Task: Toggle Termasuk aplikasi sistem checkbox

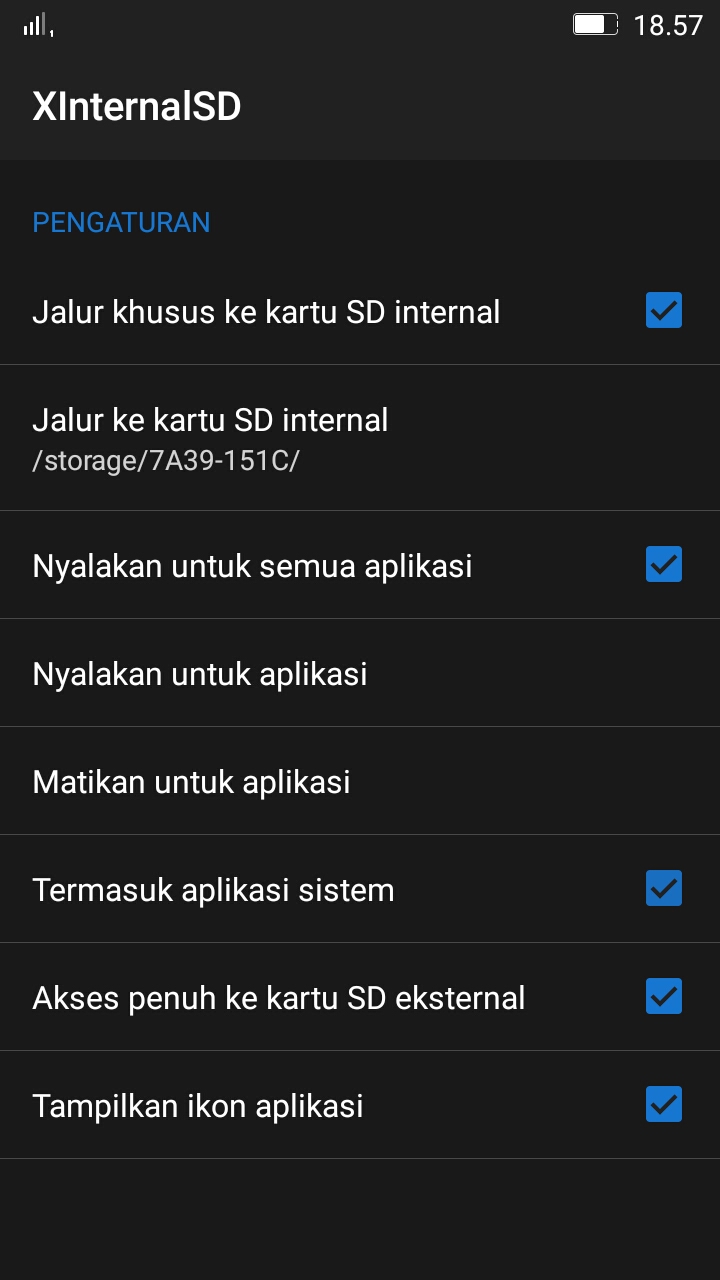Action: click(x=663, y=888)
